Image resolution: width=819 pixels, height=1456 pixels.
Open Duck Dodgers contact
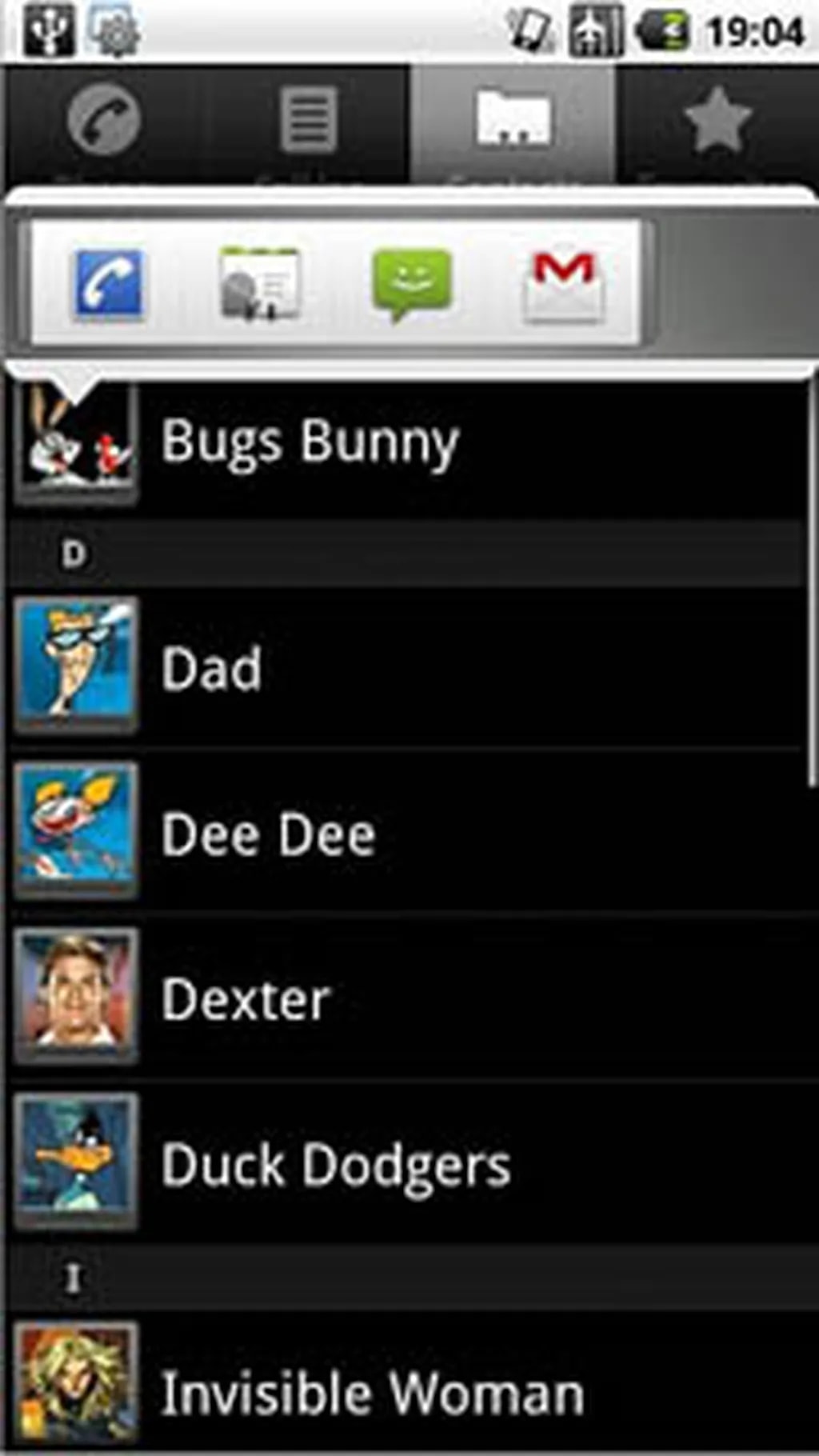click(336, 1165)
